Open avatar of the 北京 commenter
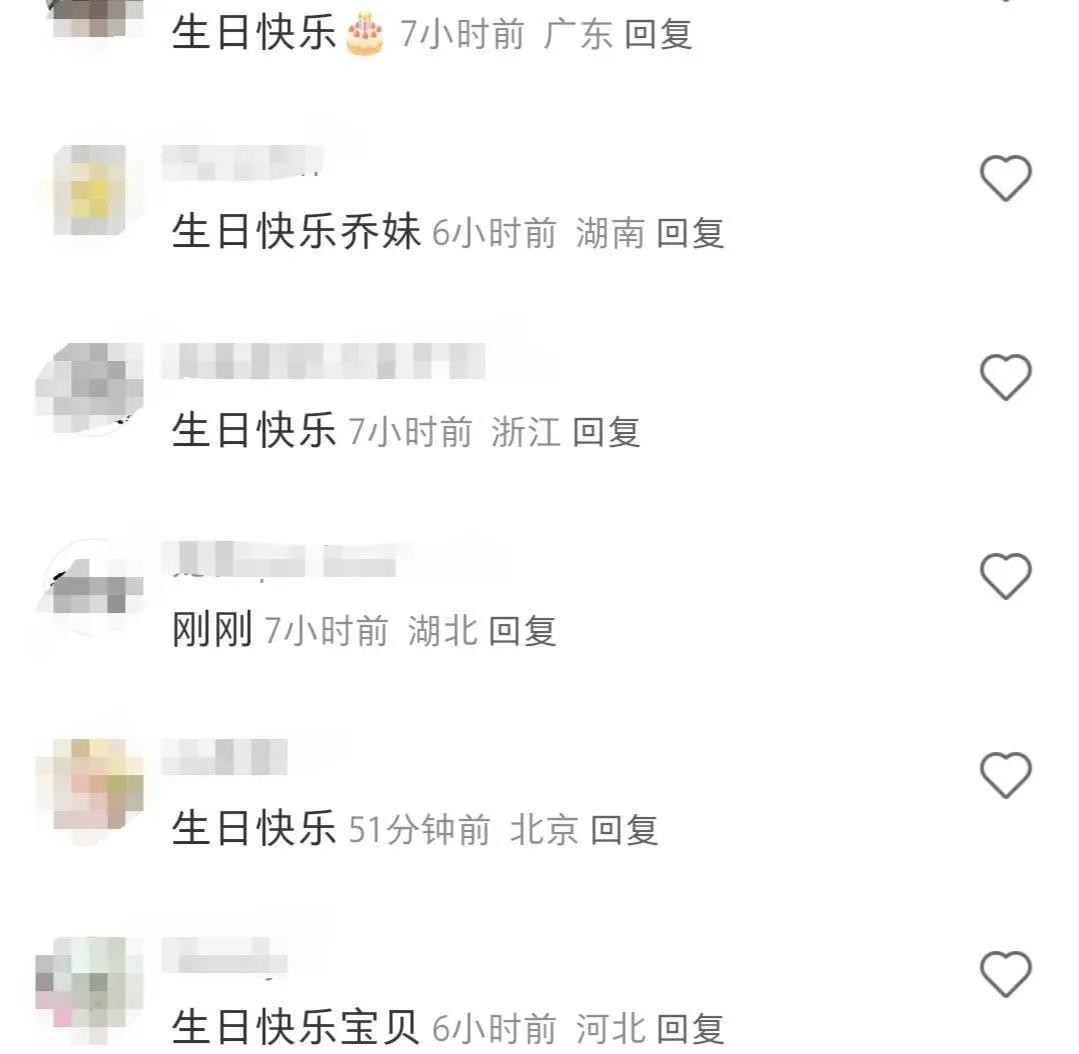1079x1054 pixels. [90, 787]
